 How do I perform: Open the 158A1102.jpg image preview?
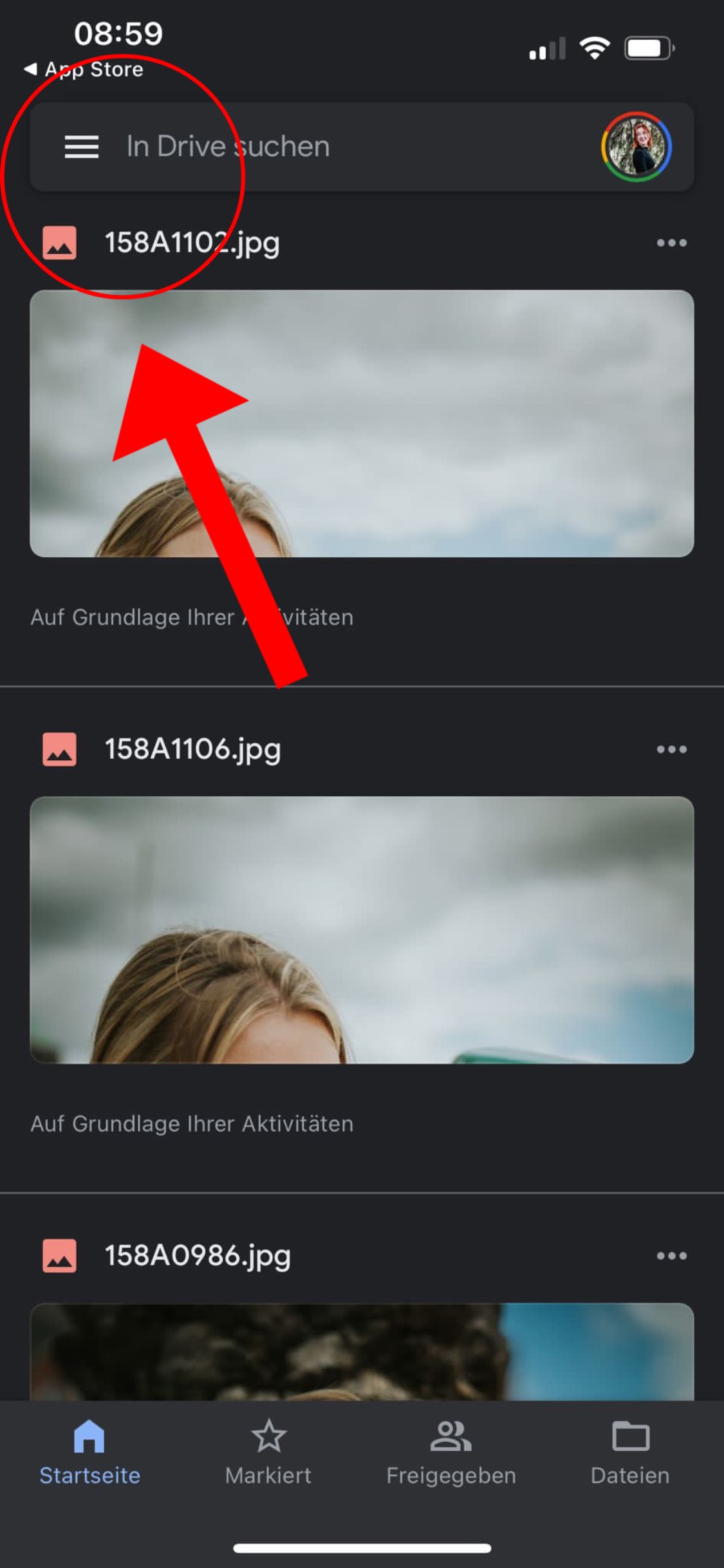tap(362, 424)
